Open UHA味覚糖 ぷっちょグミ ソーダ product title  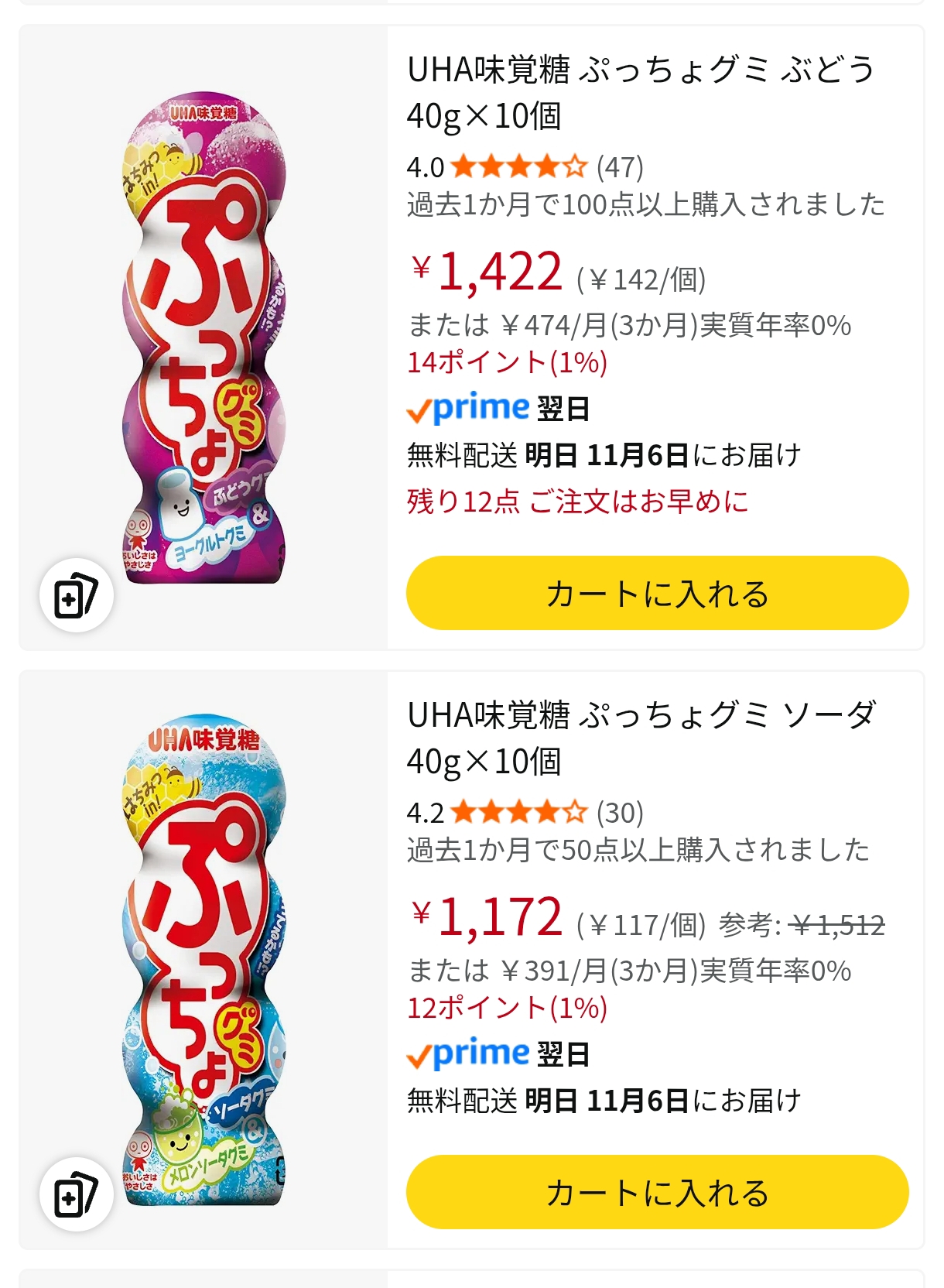pyautogui.click(x=641, y=738)
